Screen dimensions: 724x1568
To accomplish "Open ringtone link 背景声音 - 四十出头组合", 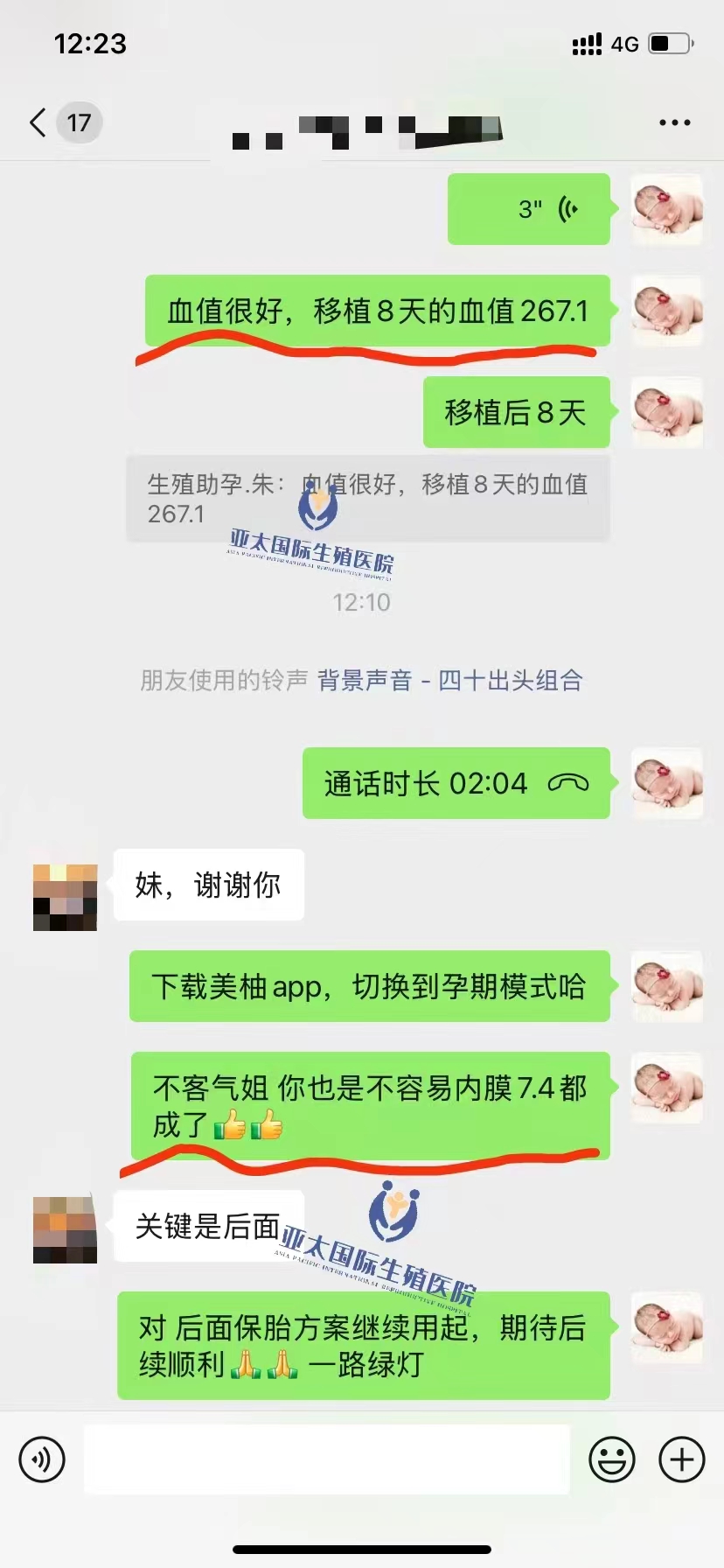I will 449,680.
